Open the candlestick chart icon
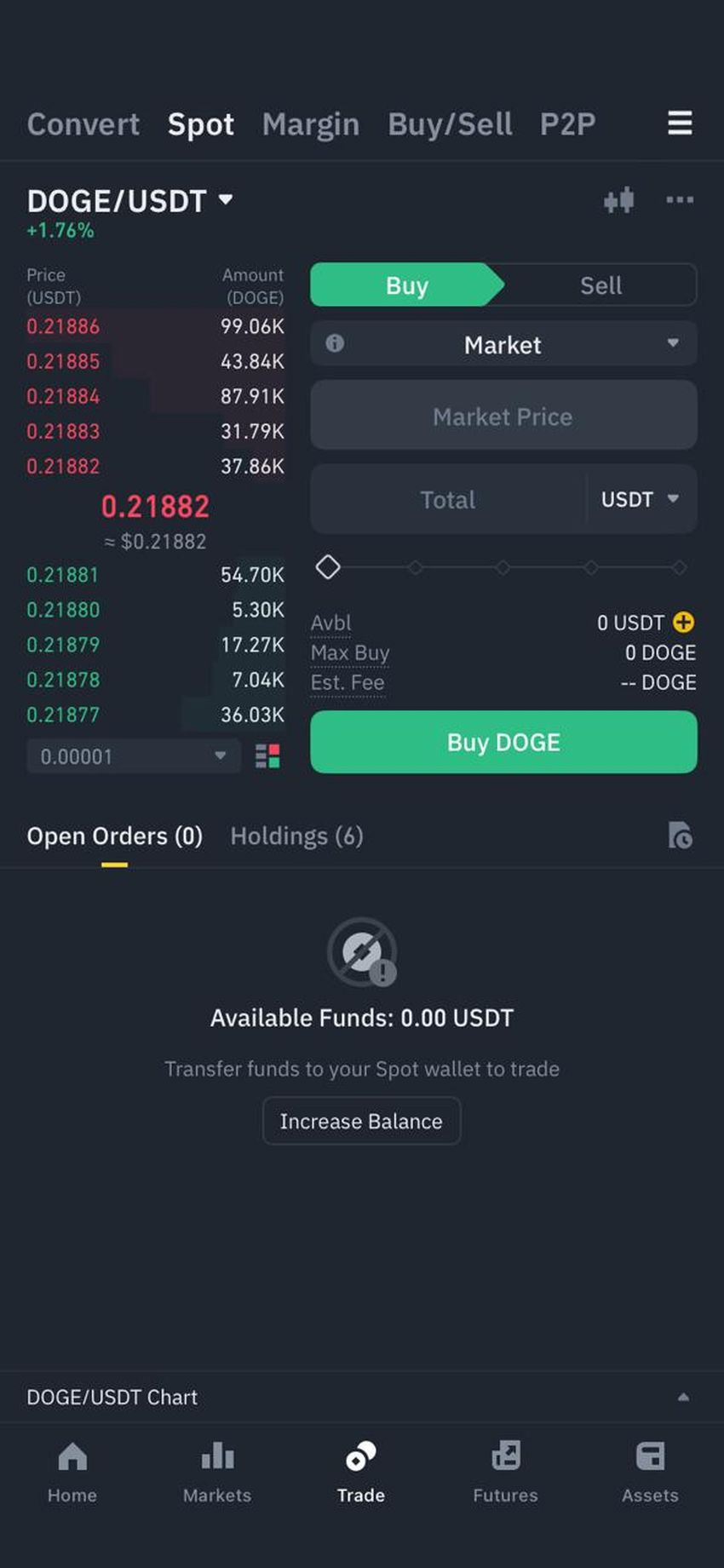Screen dimensions: 724x1568 [619, 200]
